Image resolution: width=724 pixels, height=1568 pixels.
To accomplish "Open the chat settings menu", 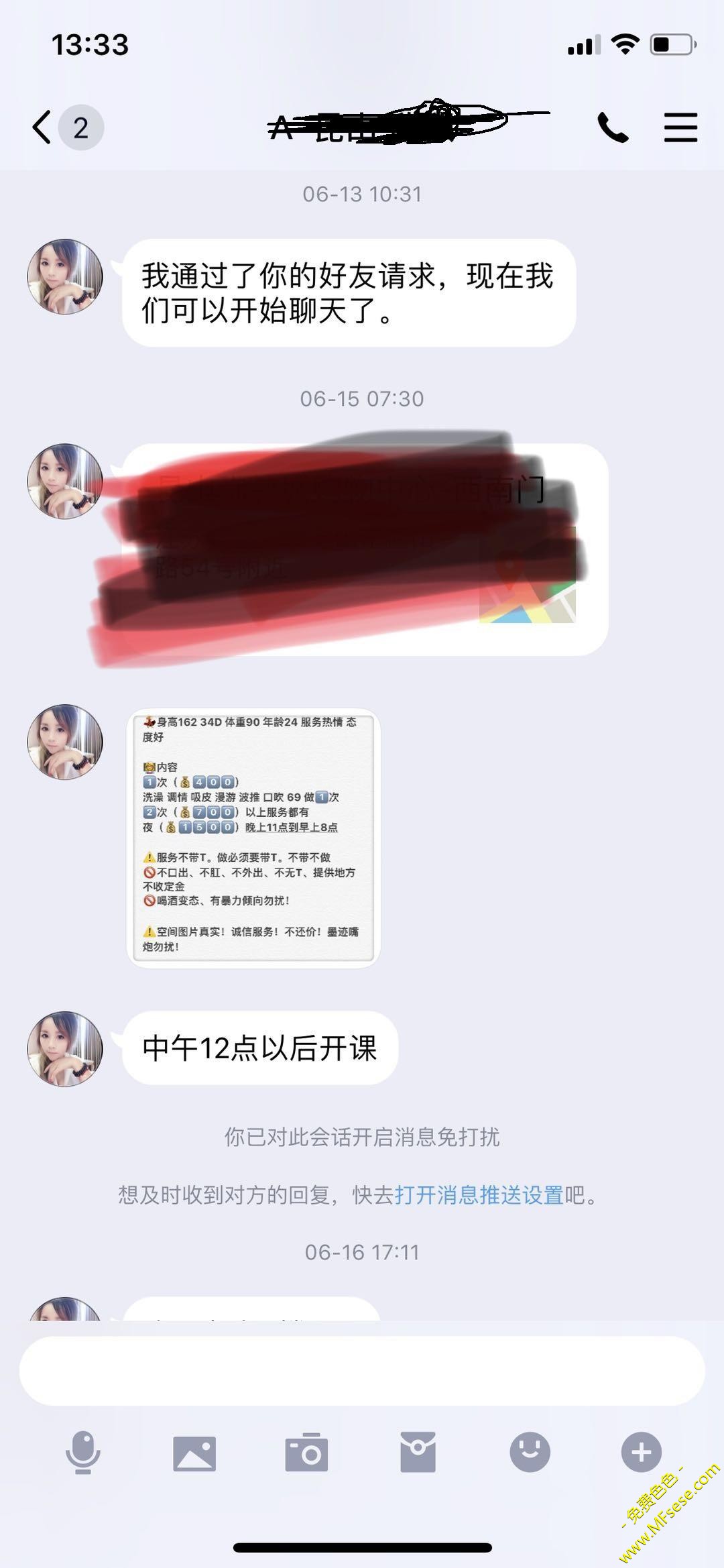I will 680,127.
